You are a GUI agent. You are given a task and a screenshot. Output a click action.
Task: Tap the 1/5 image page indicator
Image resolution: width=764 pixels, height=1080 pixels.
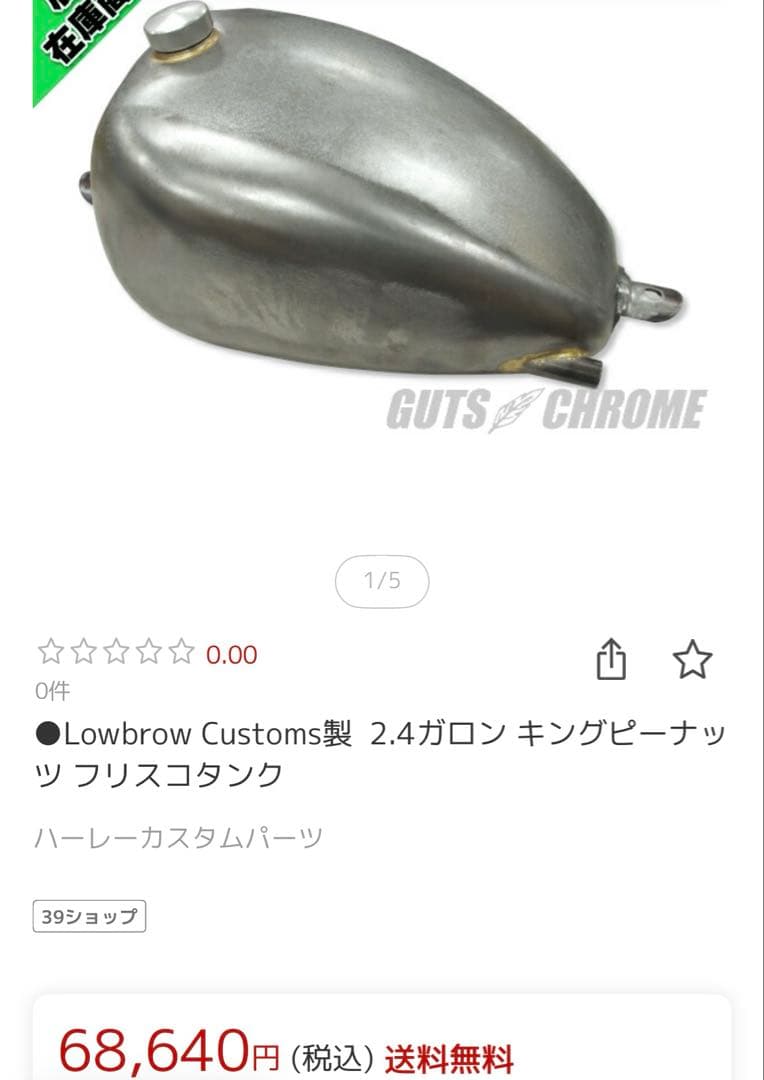(x=382, y=578)
